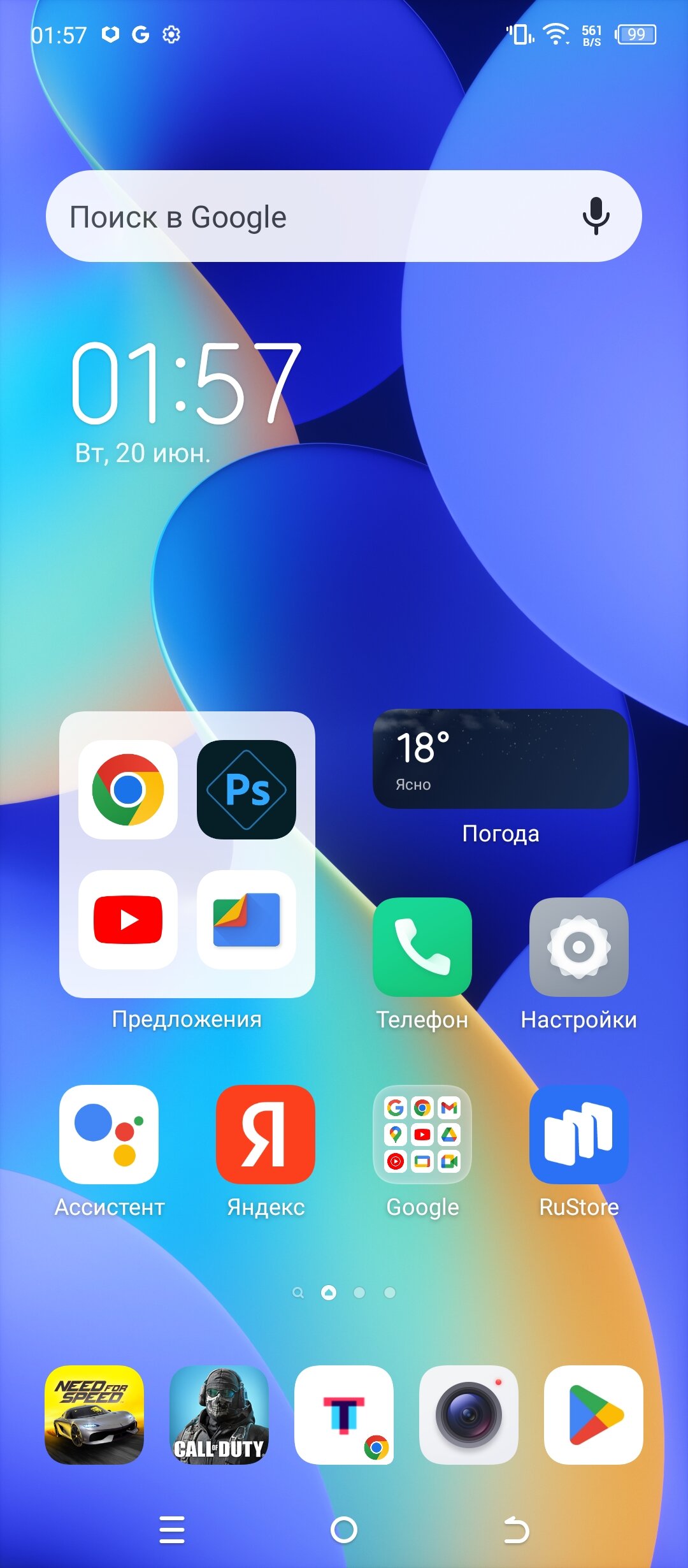This screenshot has width=688, height=1568.
Task: Open Настройки settings app
Action: (578, 947)
